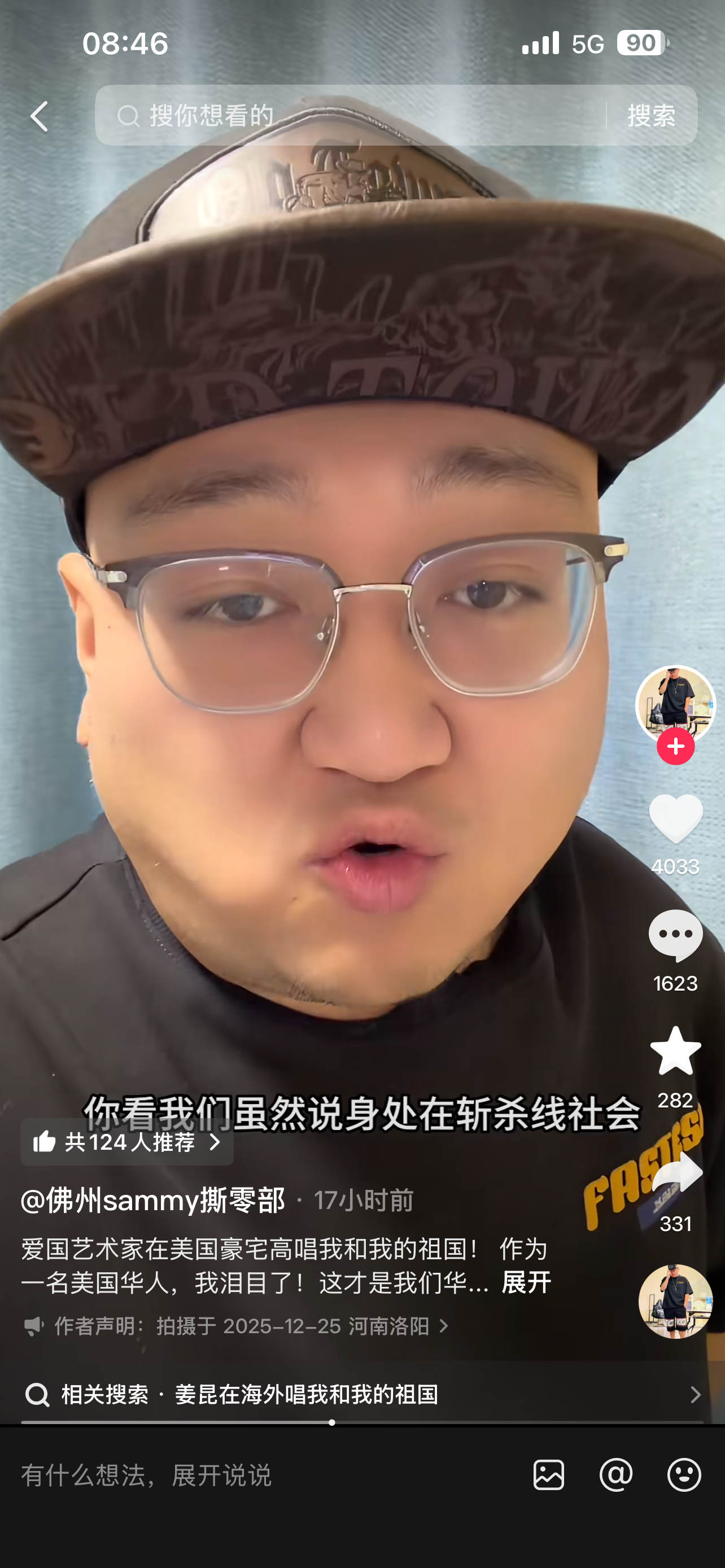
Task: Mention someone with the @ icon
Action: coord(616,1475)
